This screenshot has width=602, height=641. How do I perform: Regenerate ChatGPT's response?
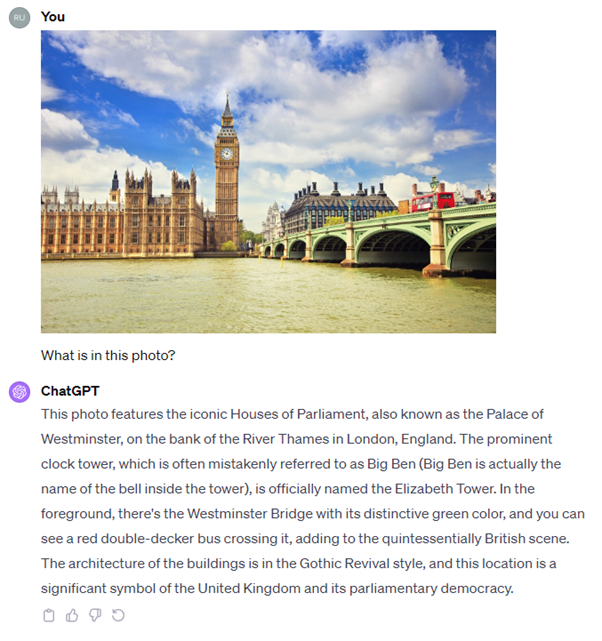coord(118,615)
